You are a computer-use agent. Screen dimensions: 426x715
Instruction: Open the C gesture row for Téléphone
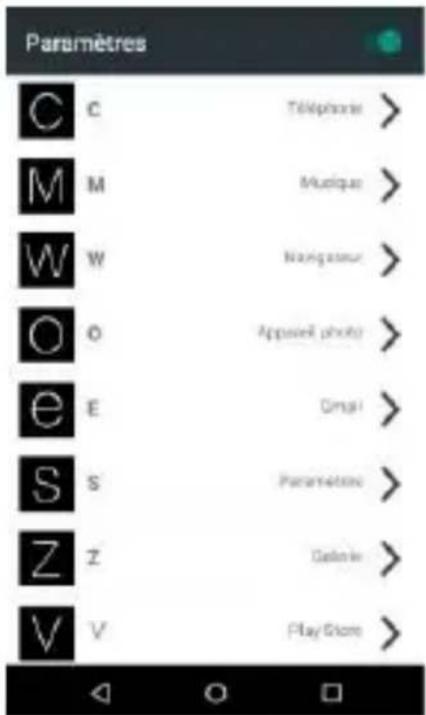[x=214, y=110]
